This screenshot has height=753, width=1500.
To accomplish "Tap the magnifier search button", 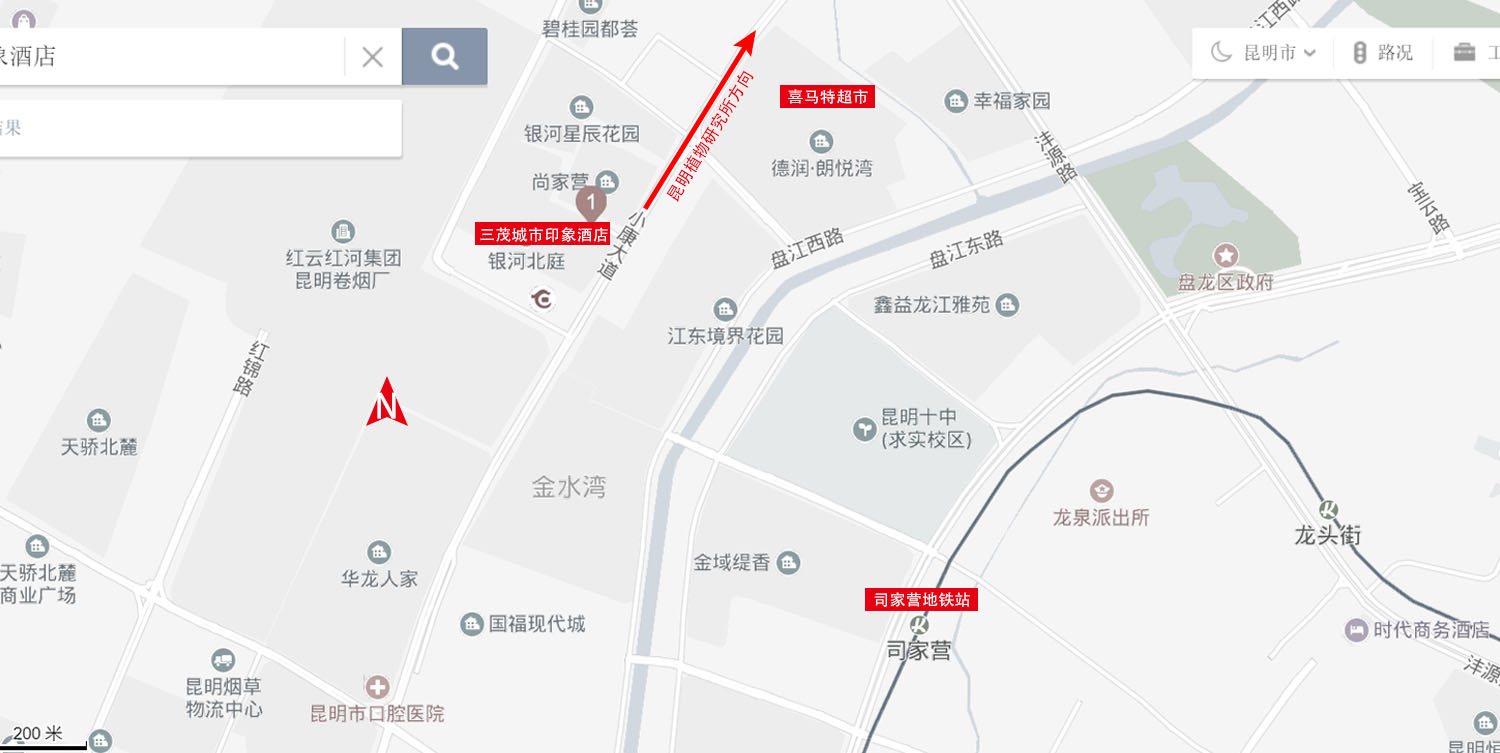I will point(445,56).
